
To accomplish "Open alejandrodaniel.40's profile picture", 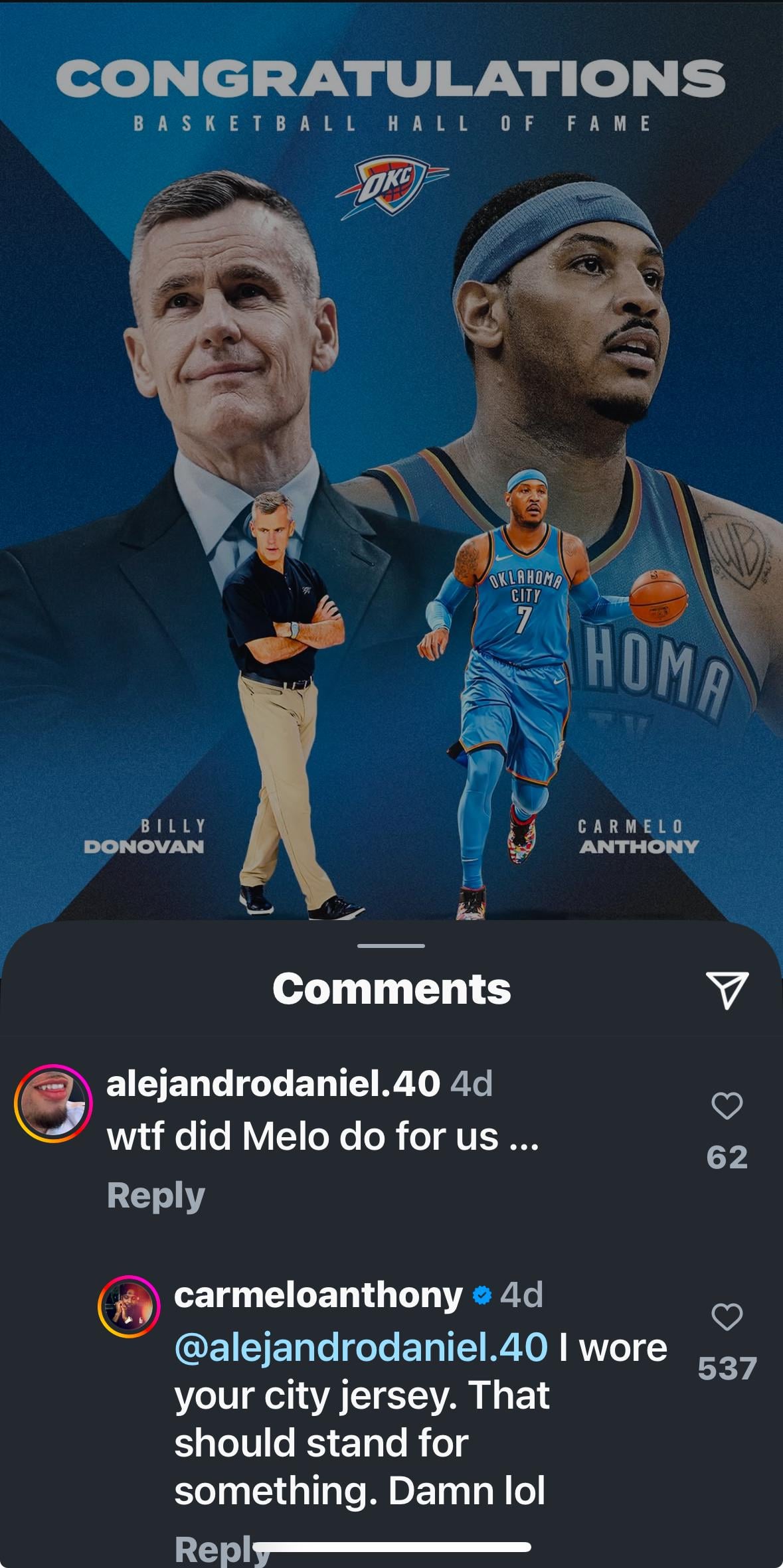I will [53, 1103].
